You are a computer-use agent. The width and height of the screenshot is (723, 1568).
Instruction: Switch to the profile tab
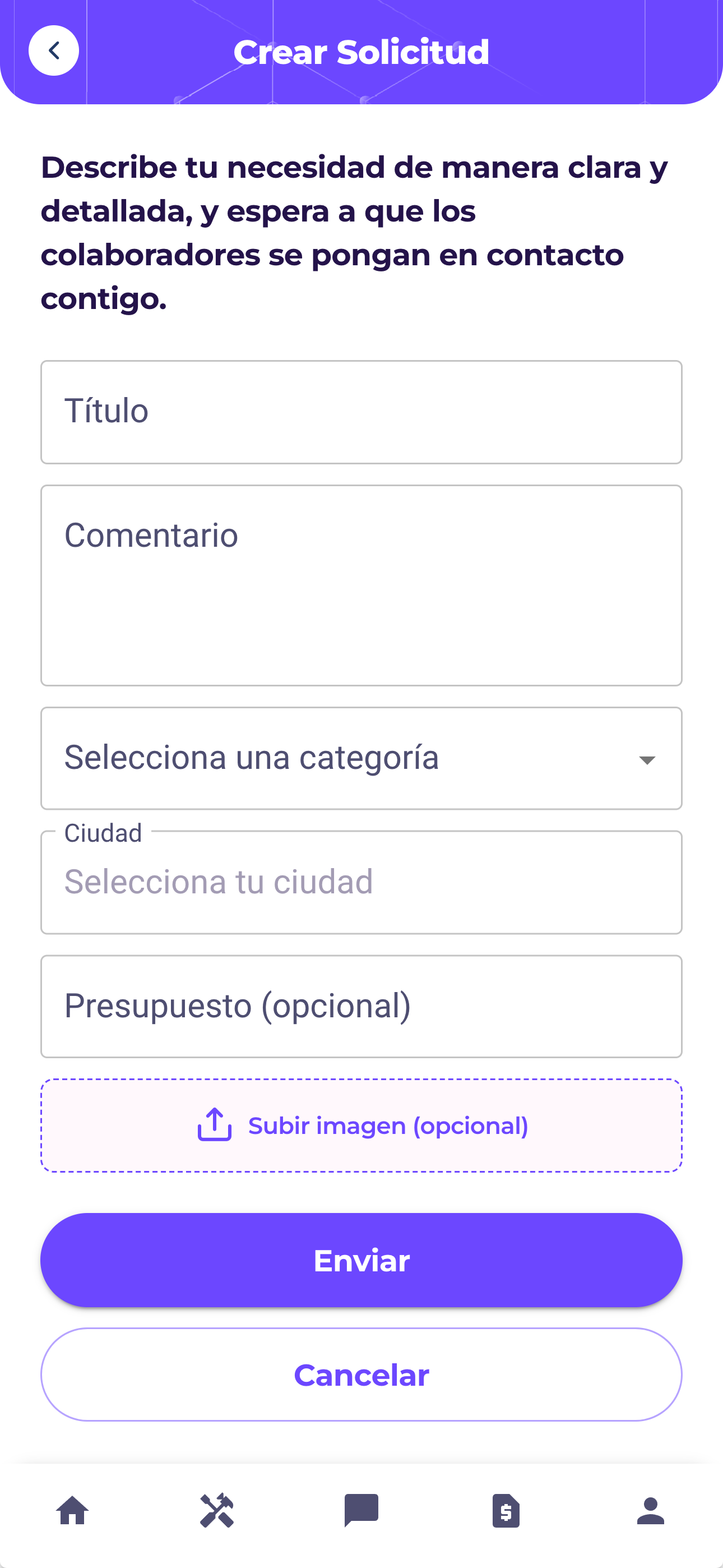coord(651,1511)
